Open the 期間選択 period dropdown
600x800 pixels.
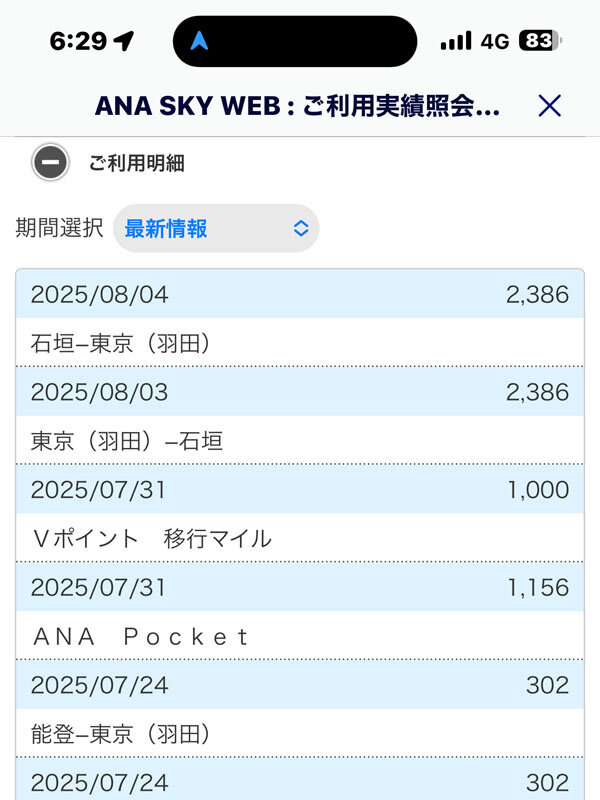point(216,228)
